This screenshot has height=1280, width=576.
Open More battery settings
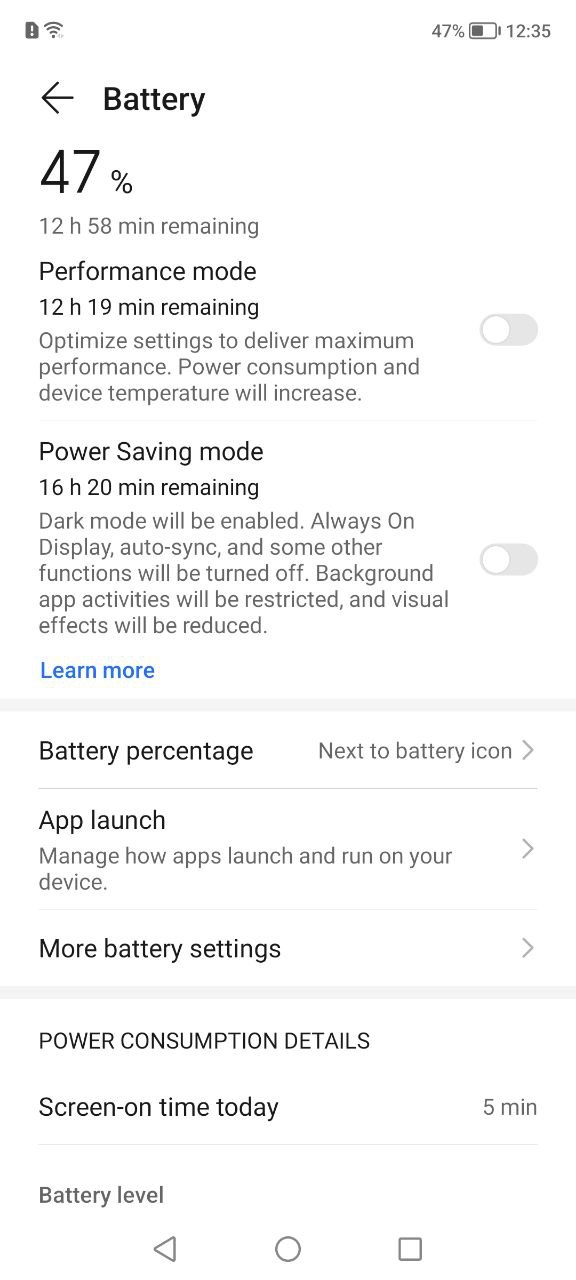(288, 948)
